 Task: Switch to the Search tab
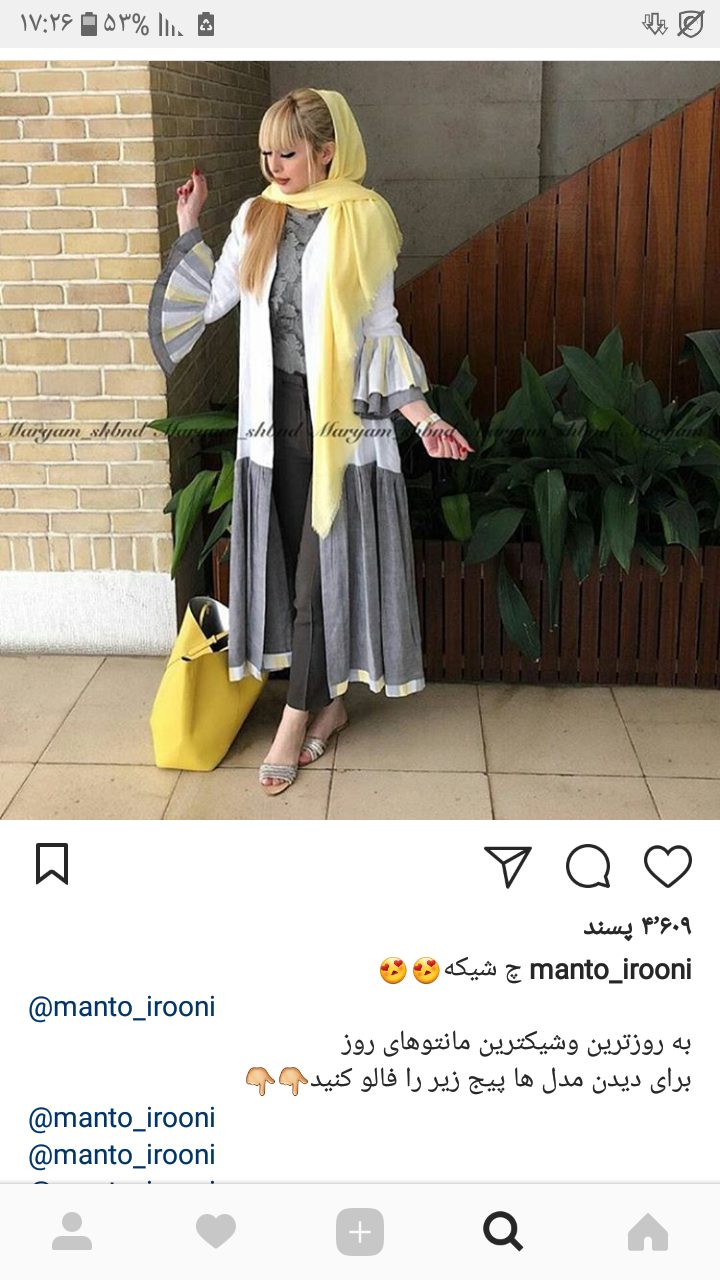[503, 1232]
